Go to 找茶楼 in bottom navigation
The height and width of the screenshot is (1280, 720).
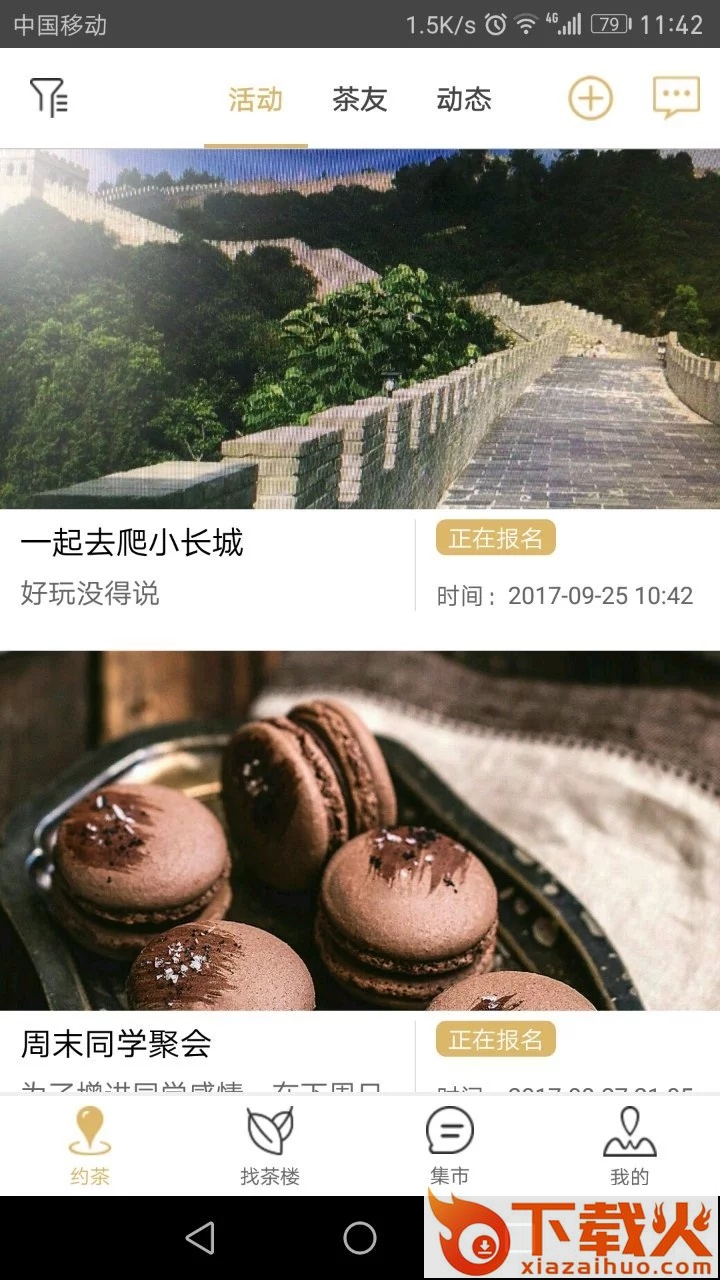[270, 1146]
